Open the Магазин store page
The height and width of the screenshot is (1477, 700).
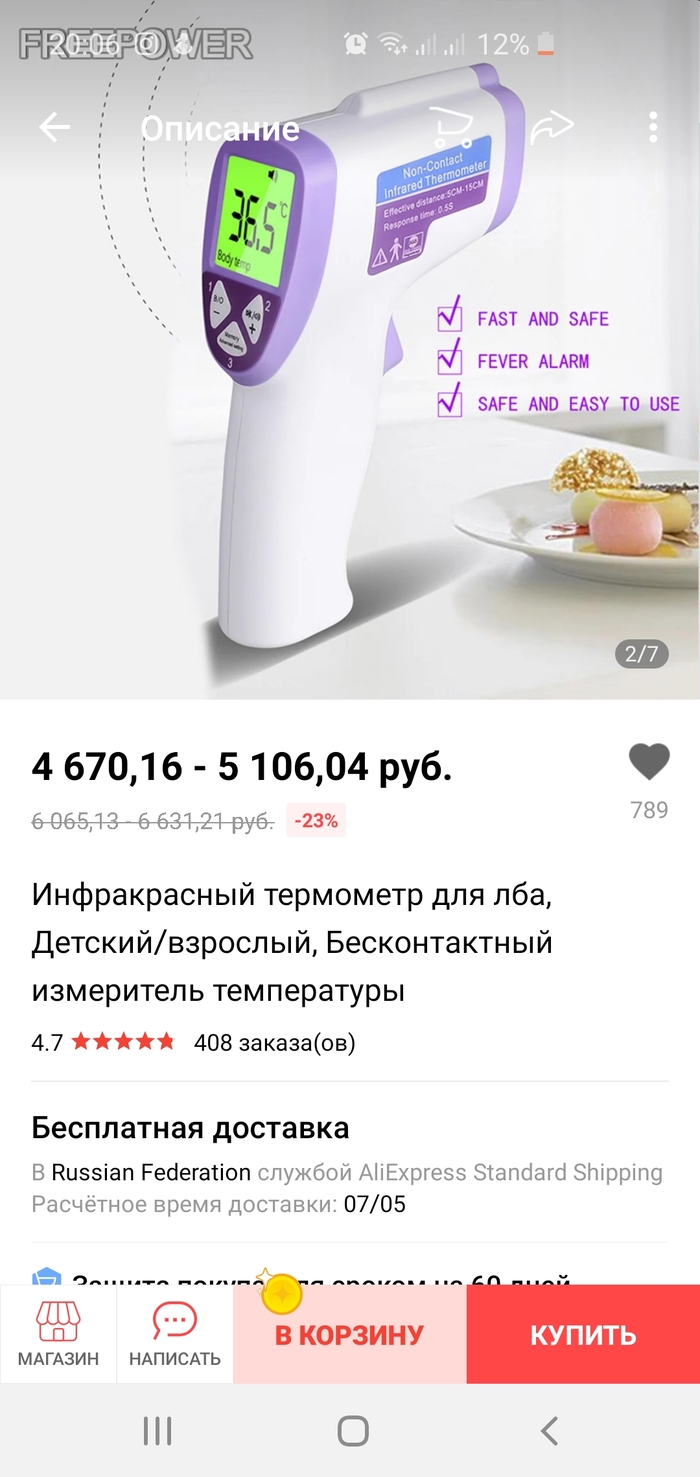click(x=58, y=1333)
